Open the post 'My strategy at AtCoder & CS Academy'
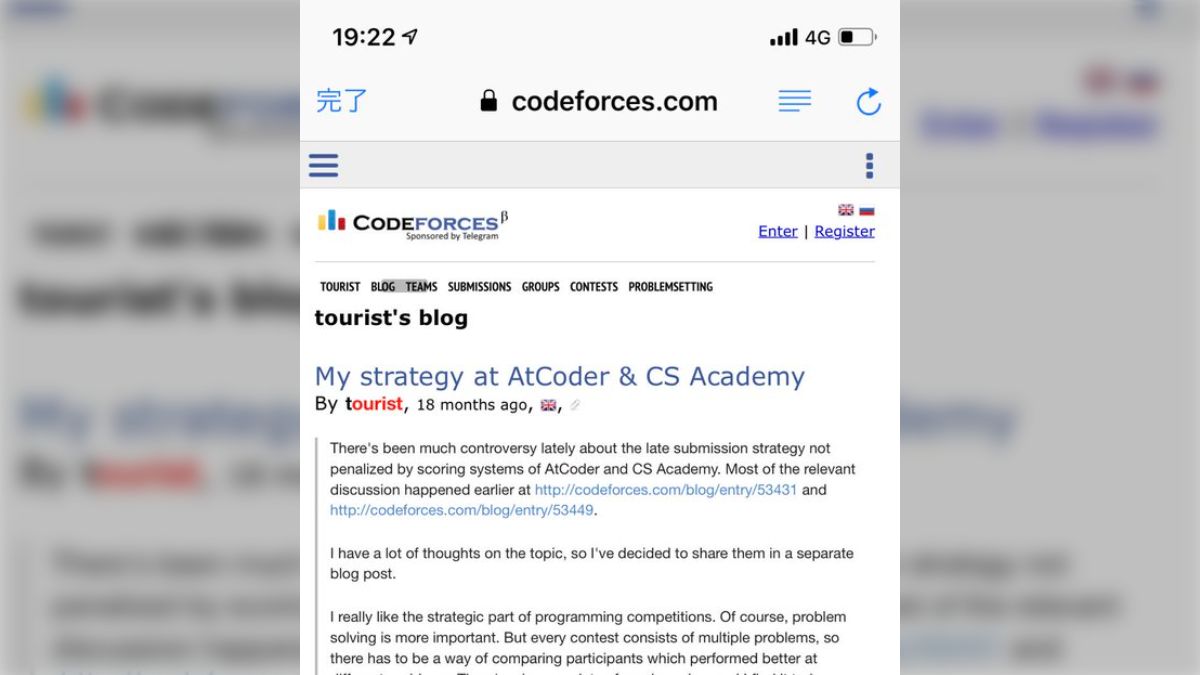The height and width of the screenshot is (675, 1200). coord(559,377)
